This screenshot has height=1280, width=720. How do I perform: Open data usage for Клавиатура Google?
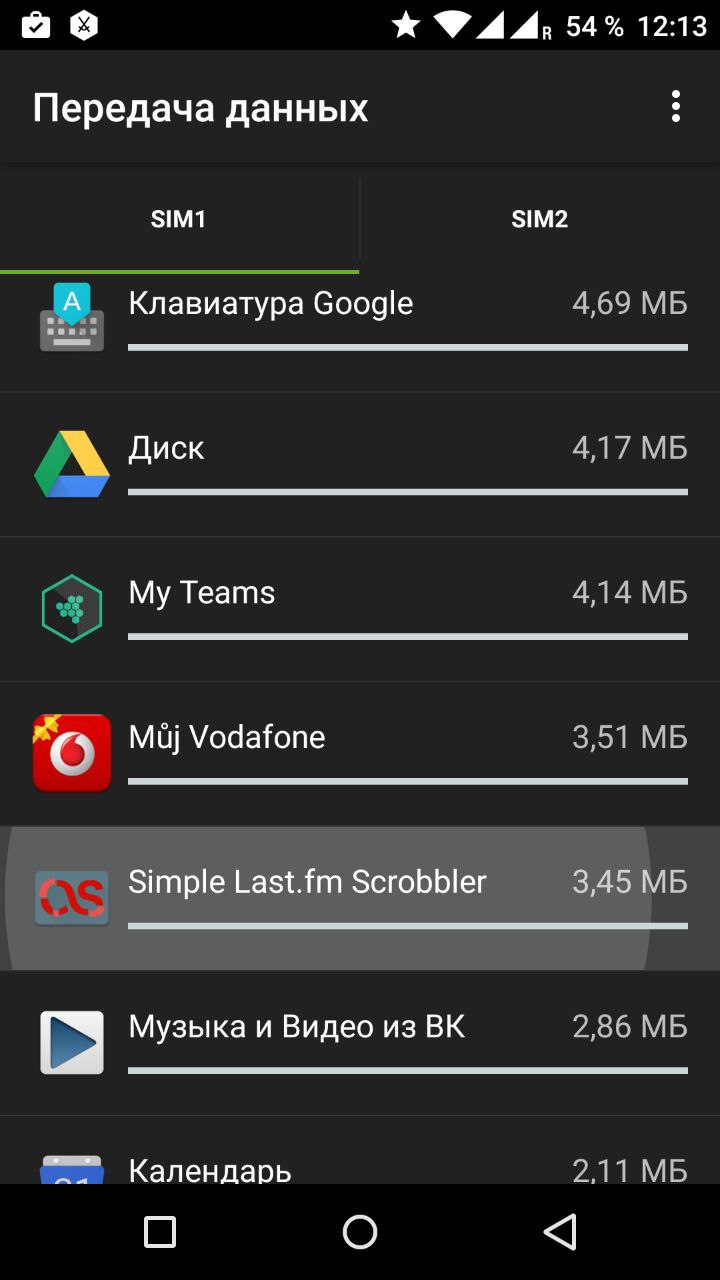click(360, 322)
